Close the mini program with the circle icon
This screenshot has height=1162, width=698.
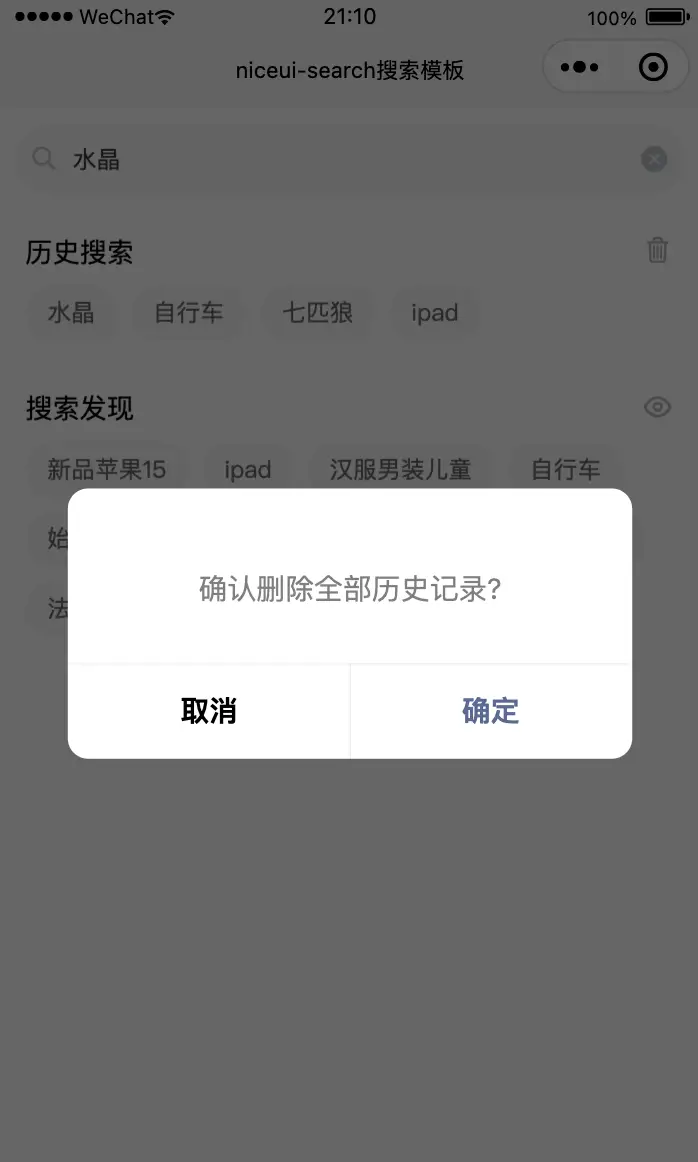(653, 68)
